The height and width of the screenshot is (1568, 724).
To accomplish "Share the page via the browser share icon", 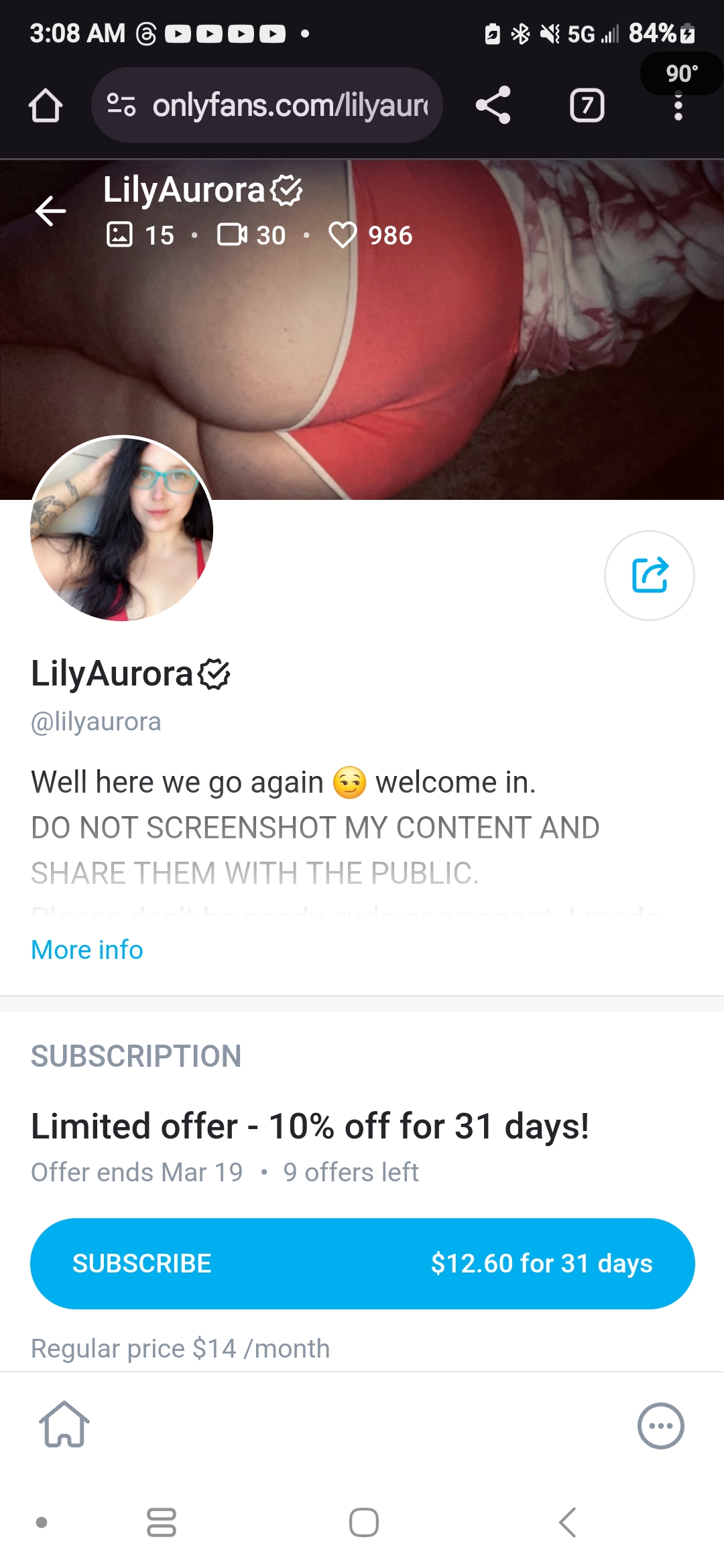I will [493, 106].
